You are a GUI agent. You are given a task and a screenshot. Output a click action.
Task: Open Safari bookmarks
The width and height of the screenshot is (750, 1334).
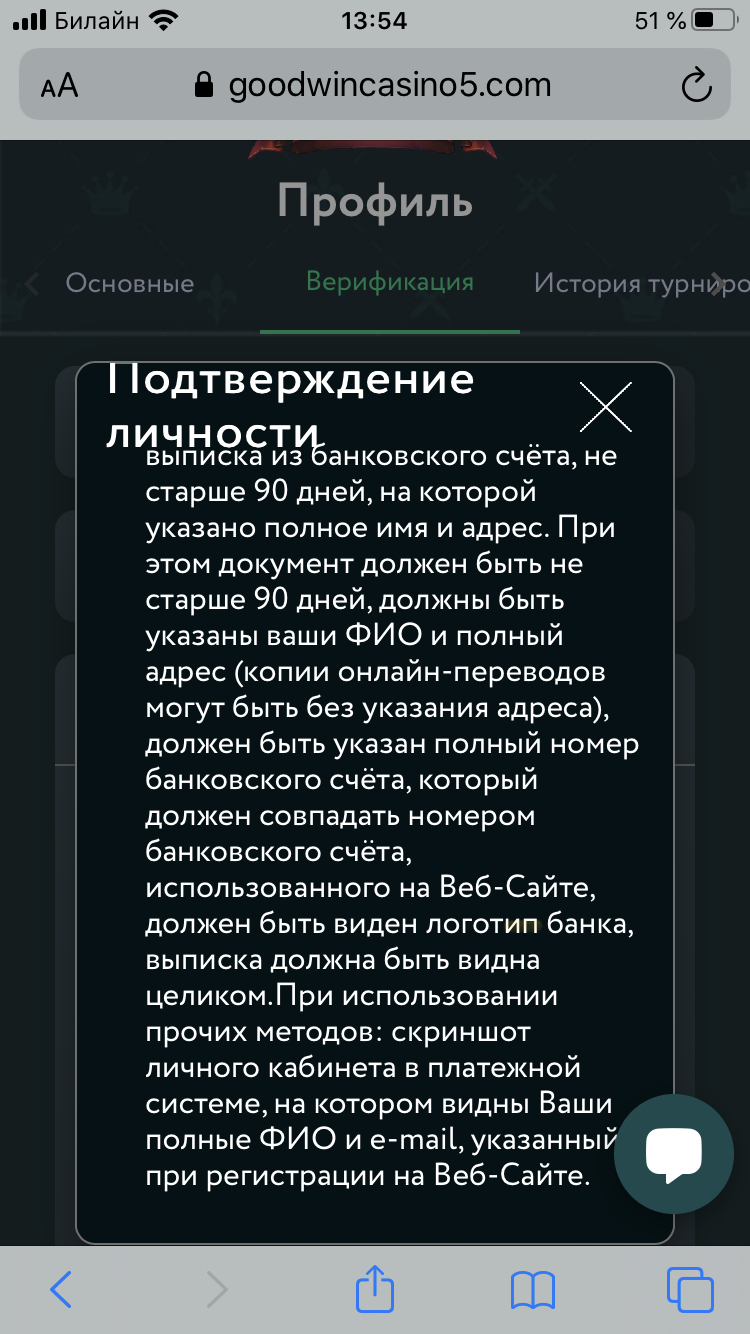pos(532,1290)
